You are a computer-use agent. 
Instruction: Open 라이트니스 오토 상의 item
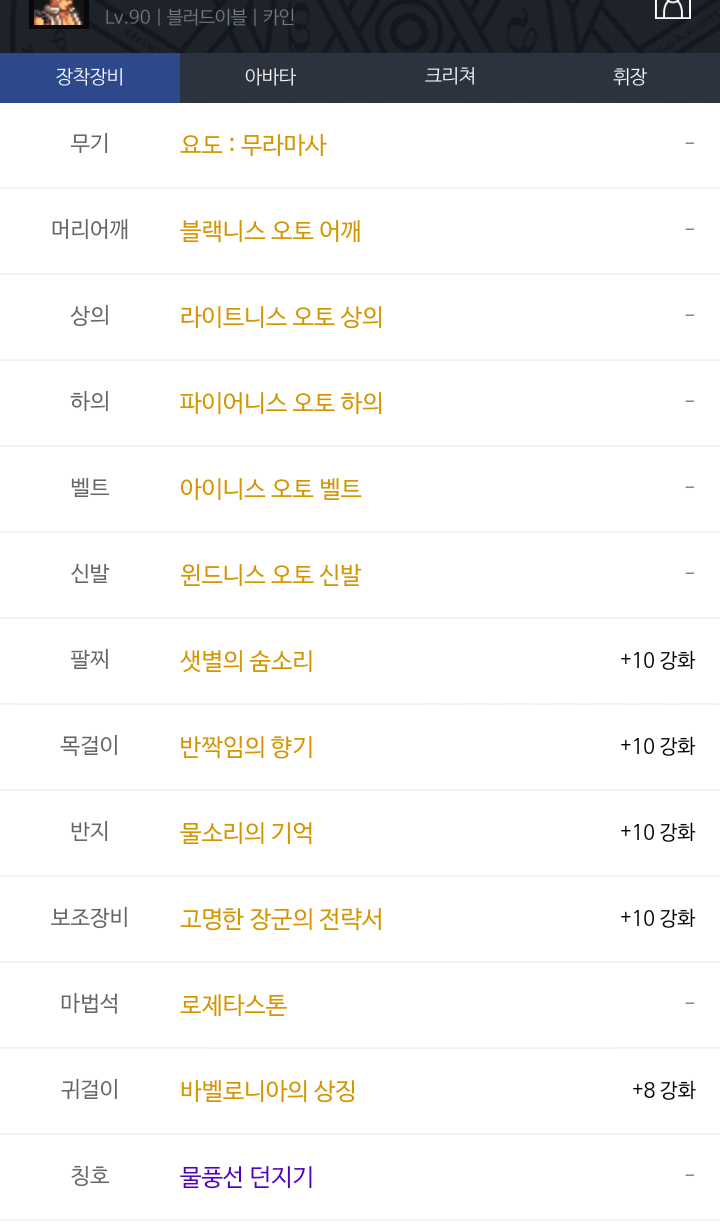[281, 317]
